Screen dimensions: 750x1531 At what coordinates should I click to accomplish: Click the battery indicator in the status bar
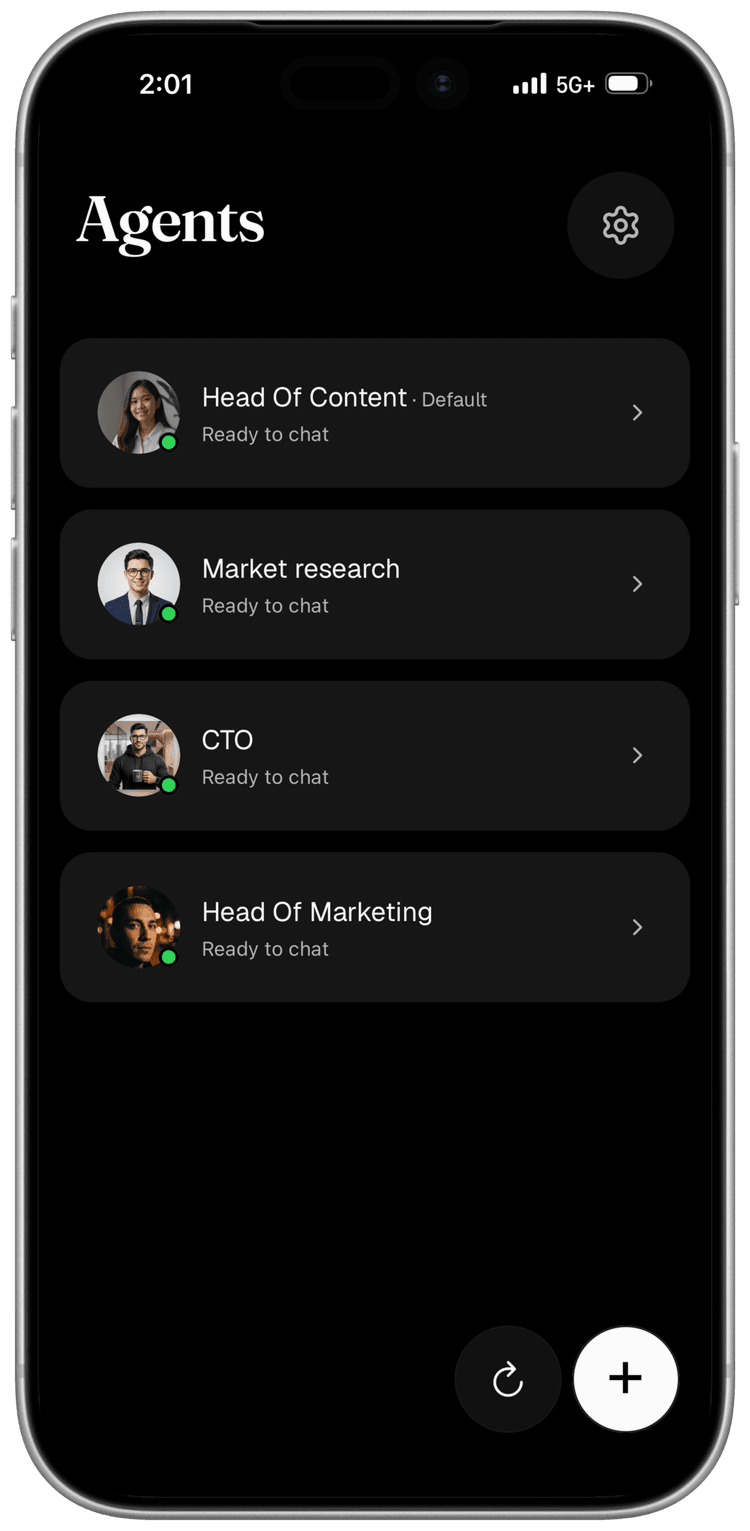[628, 84]
